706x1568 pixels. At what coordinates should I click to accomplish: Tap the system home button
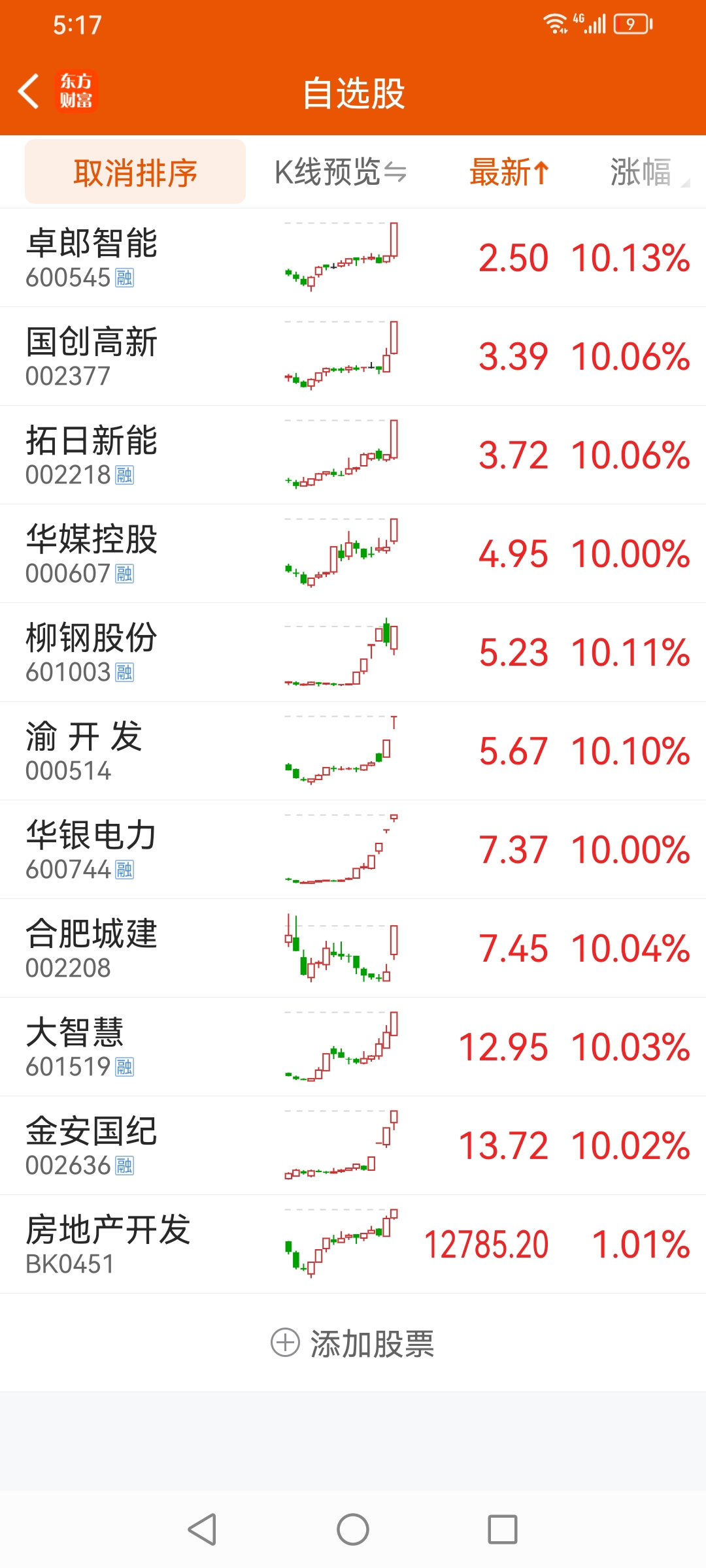(353, 1529)
